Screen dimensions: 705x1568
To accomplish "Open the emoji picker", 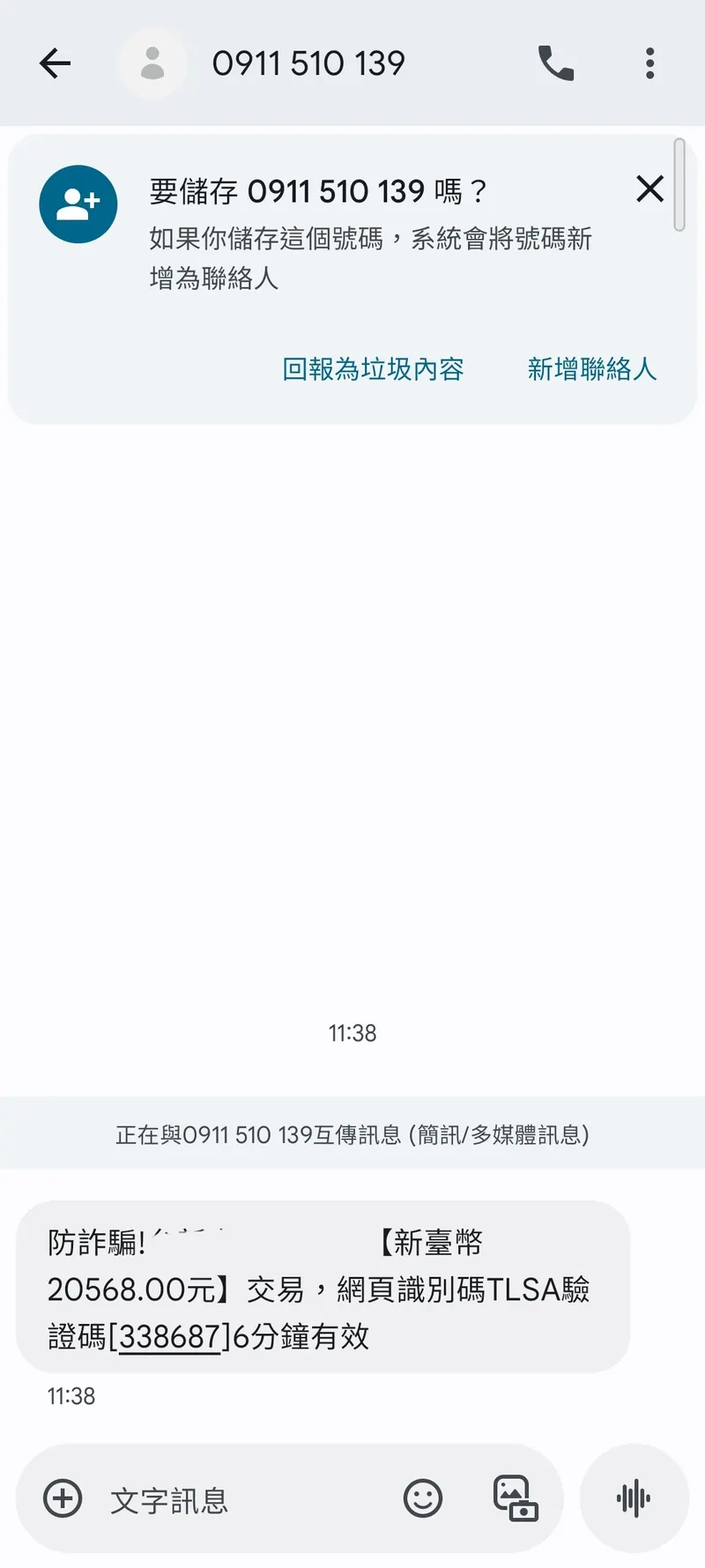I will tap(422, 1498).
